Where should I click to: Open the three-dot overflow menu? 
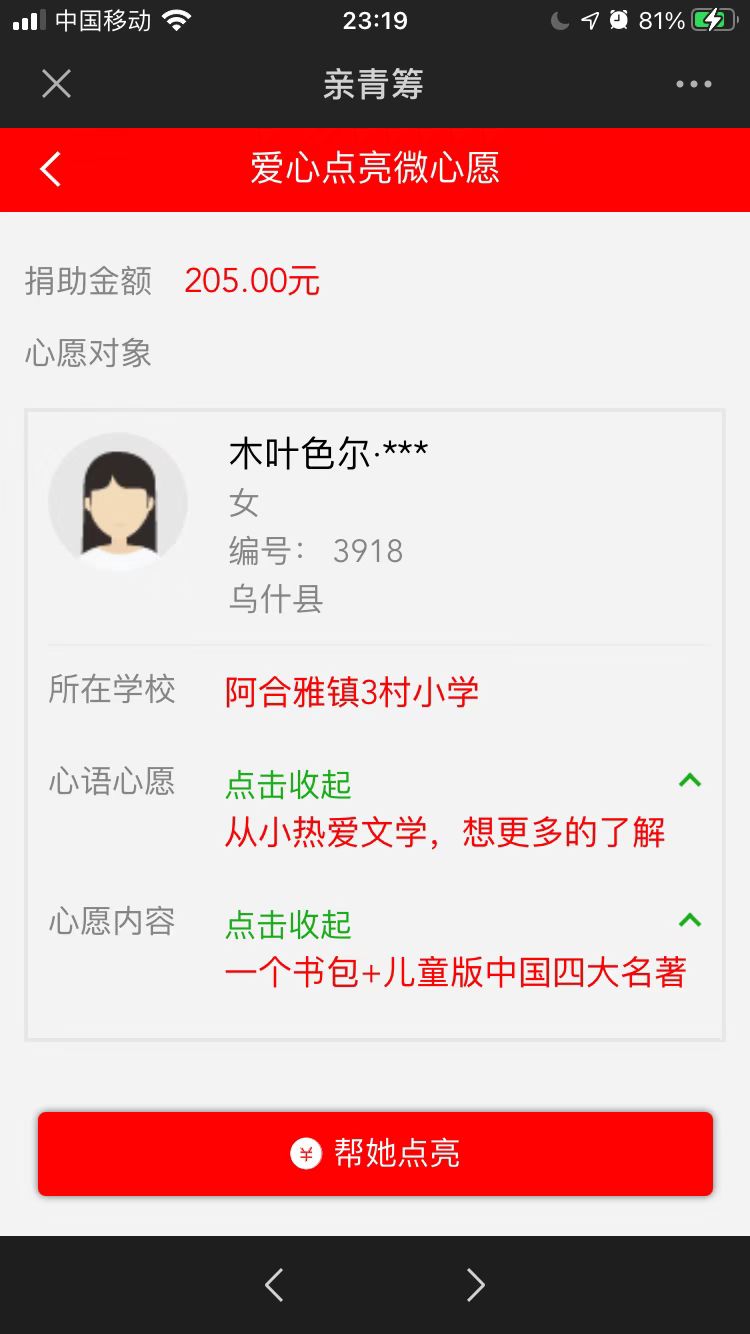(x=693, y=84)
